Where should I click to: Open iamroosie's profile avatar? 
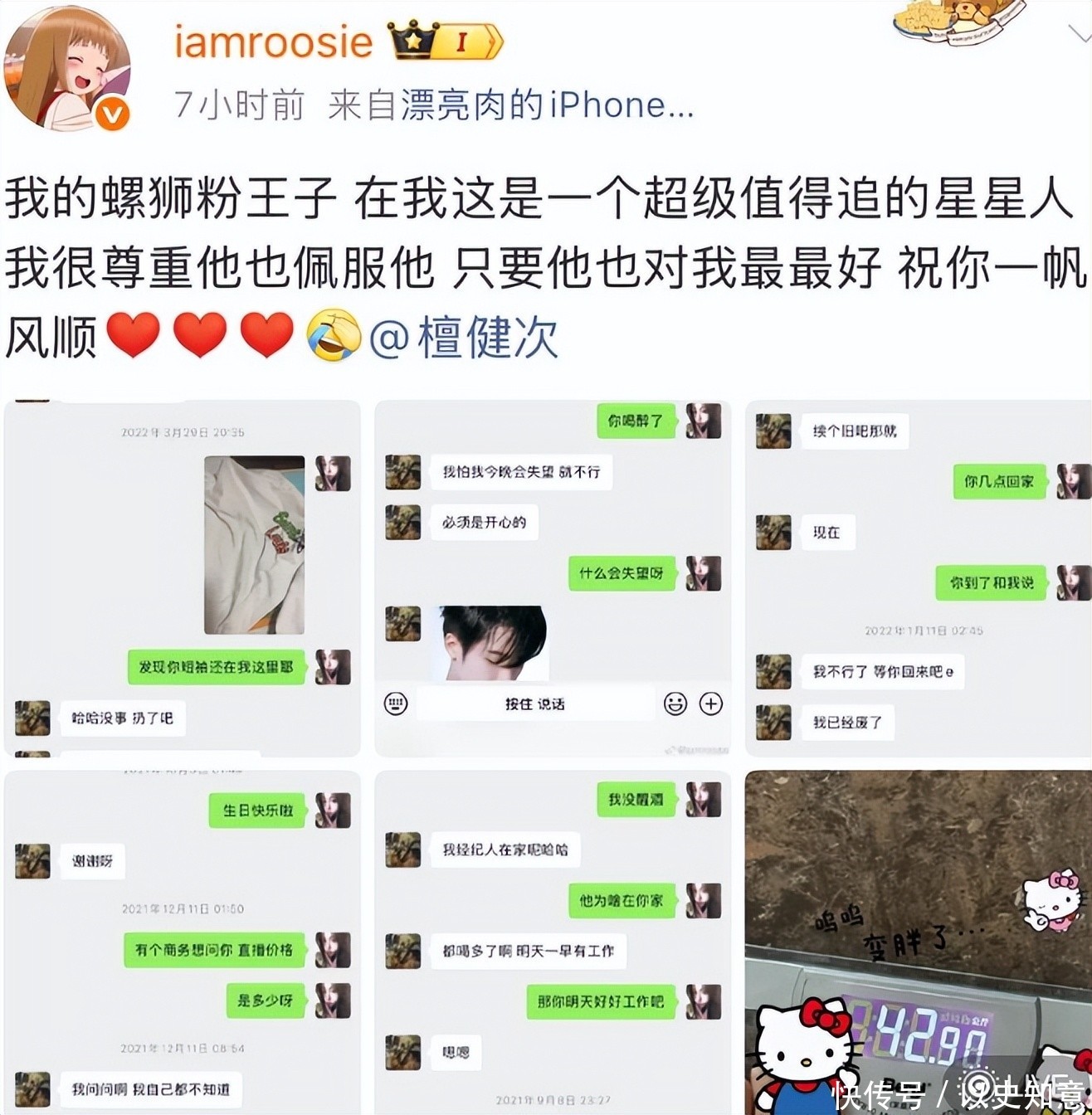click(67, 68)
